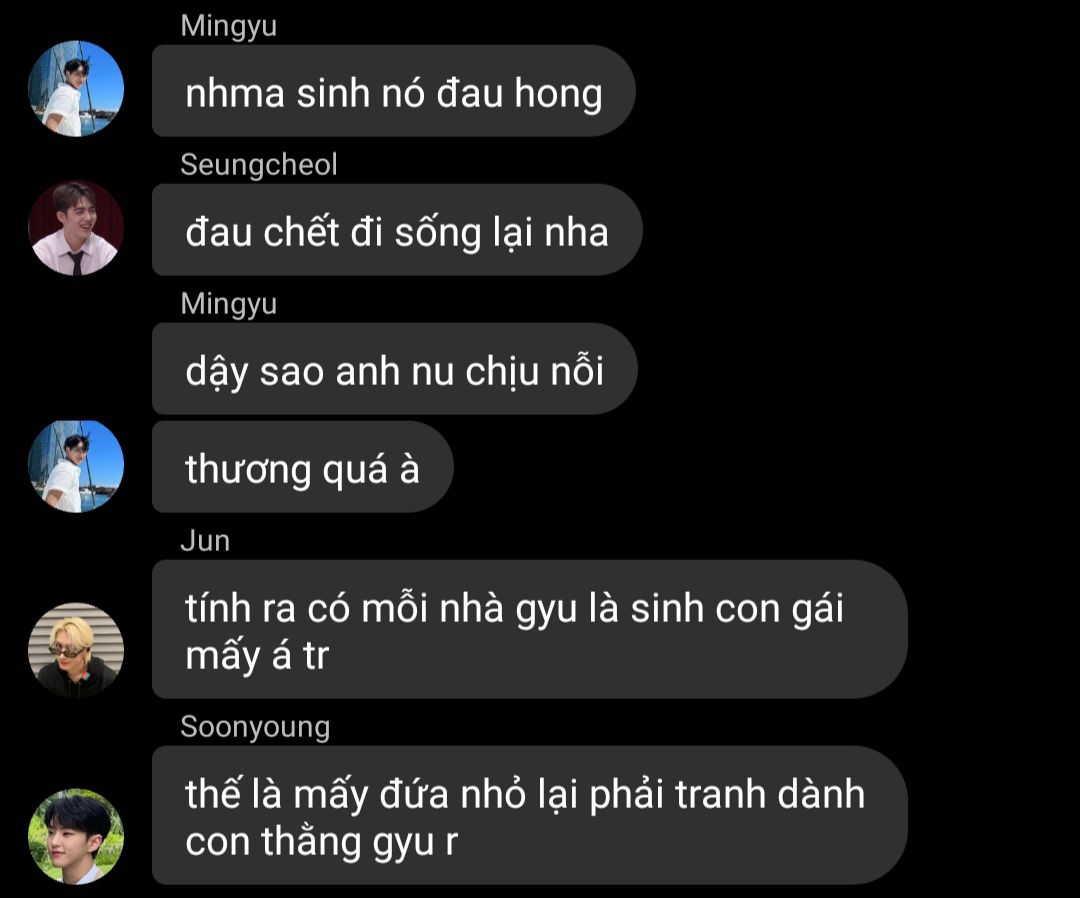This screenshot has width=1080, height=898.
Task: Open Jun's avatar with sunglasses
Action: click(76, 650)
